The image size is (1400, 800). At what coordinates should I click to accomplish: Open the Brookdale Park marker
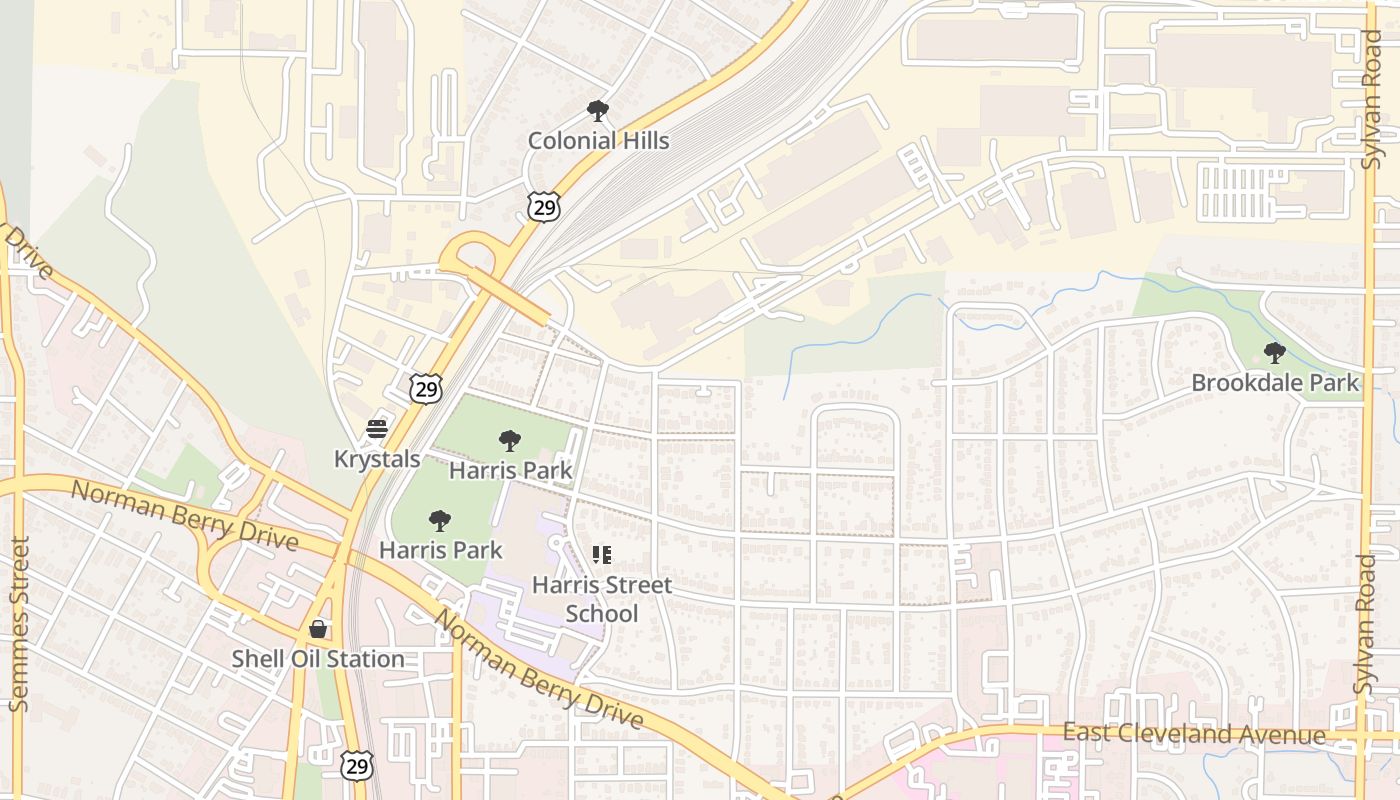point(1274,353)
